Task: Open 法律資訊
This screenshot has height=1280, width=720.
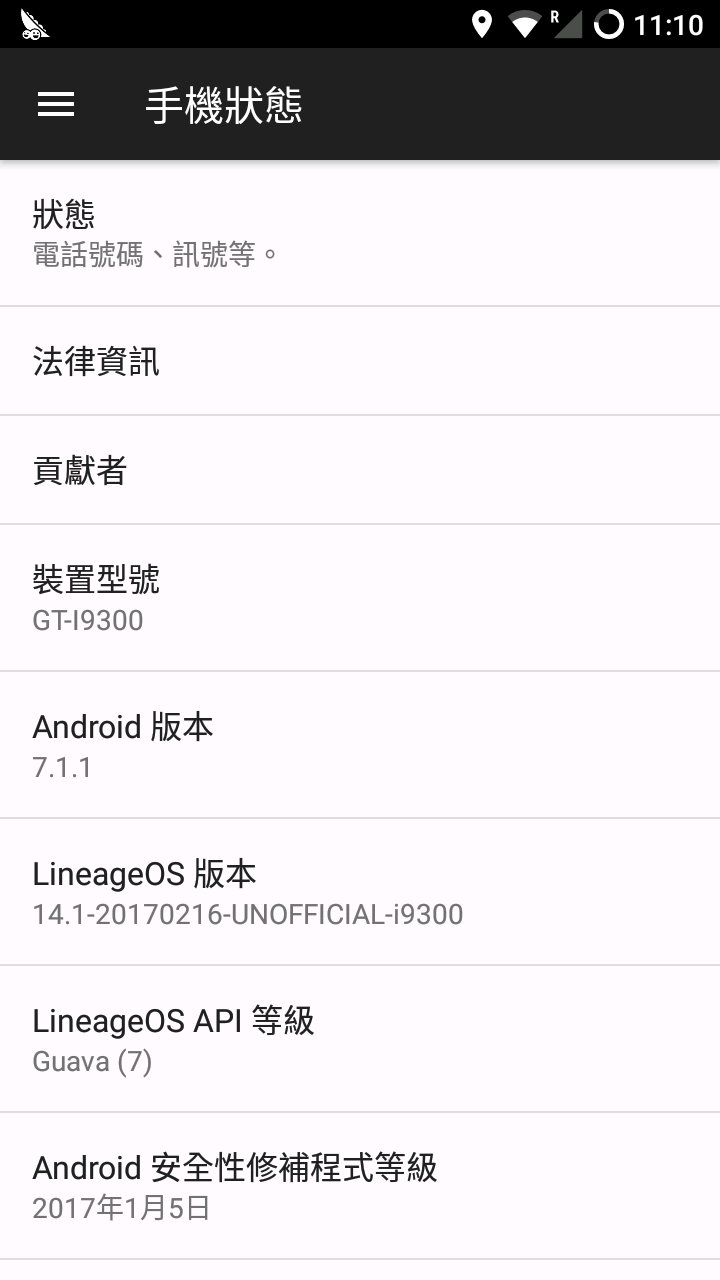Action: coord(360,361)
